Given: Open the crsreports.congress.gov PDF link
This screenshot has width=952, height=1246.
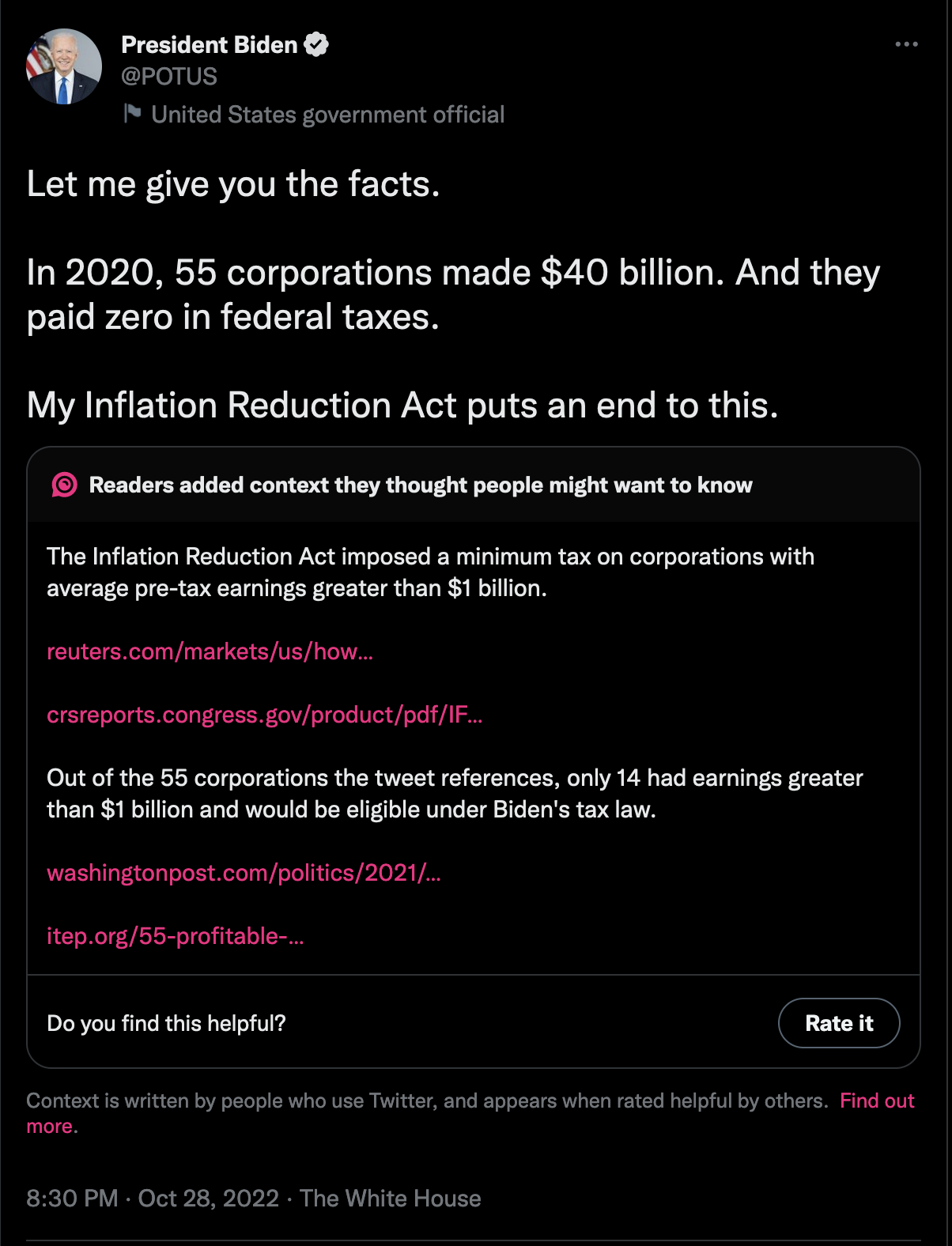Looking at the screenshot, I should (264, 715).
